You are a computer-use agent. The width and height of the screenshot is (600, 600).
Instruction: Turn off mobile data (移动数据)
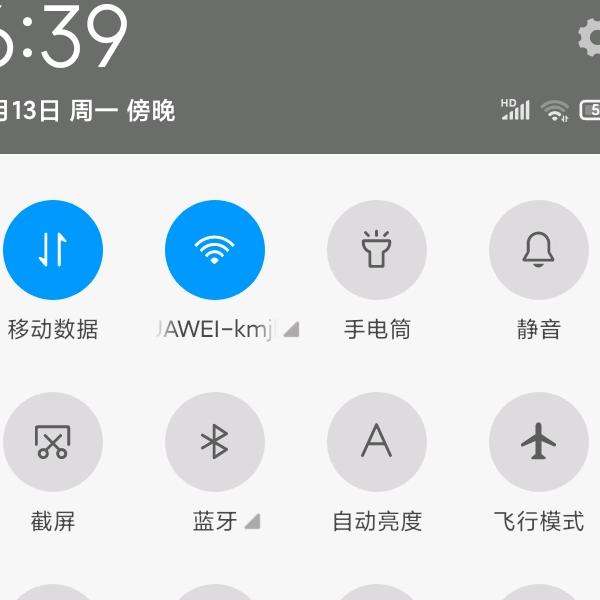[53, 250]
